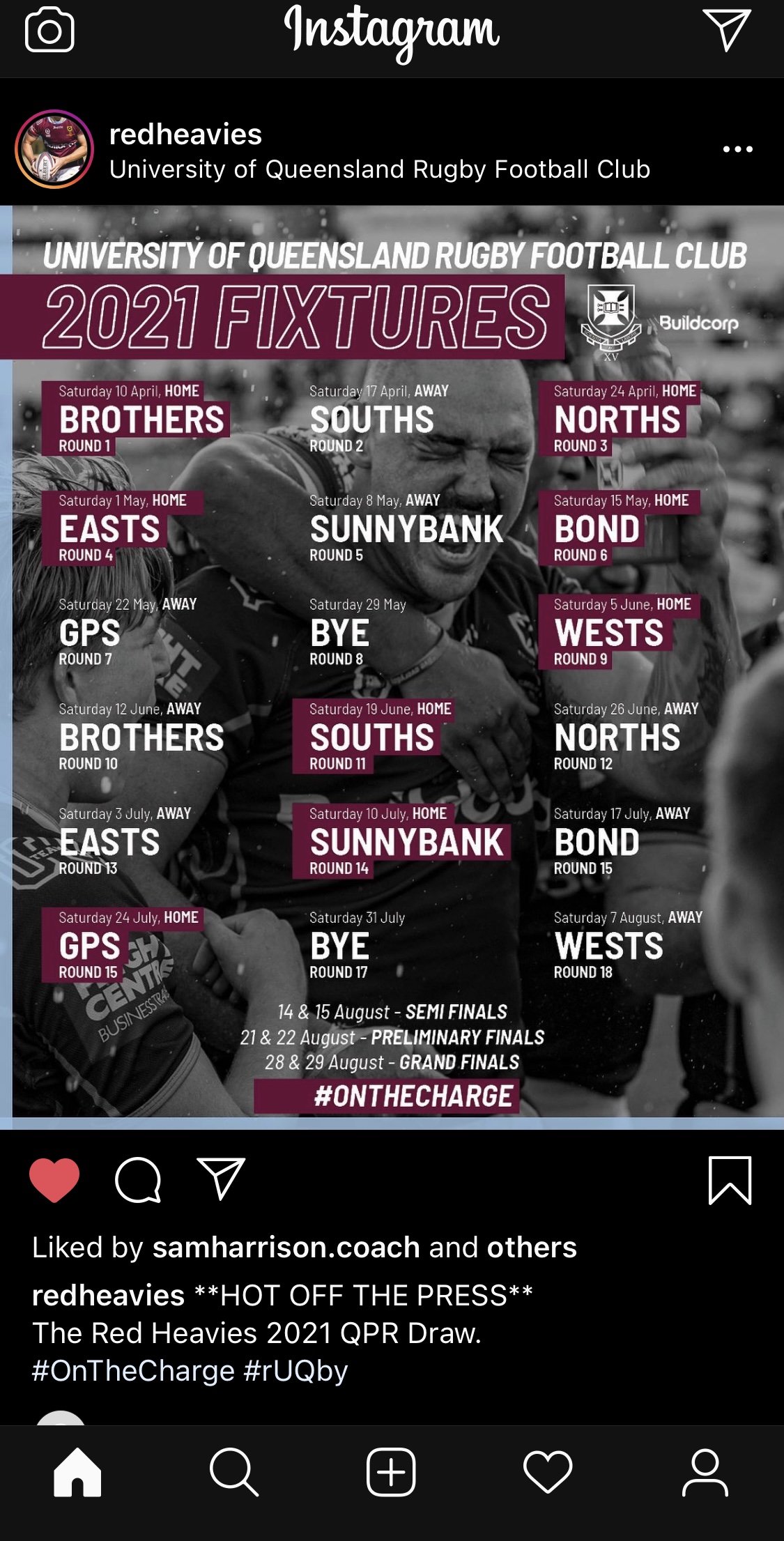
Task: Switch to the Search tab
Action: tap(234, 1472)
